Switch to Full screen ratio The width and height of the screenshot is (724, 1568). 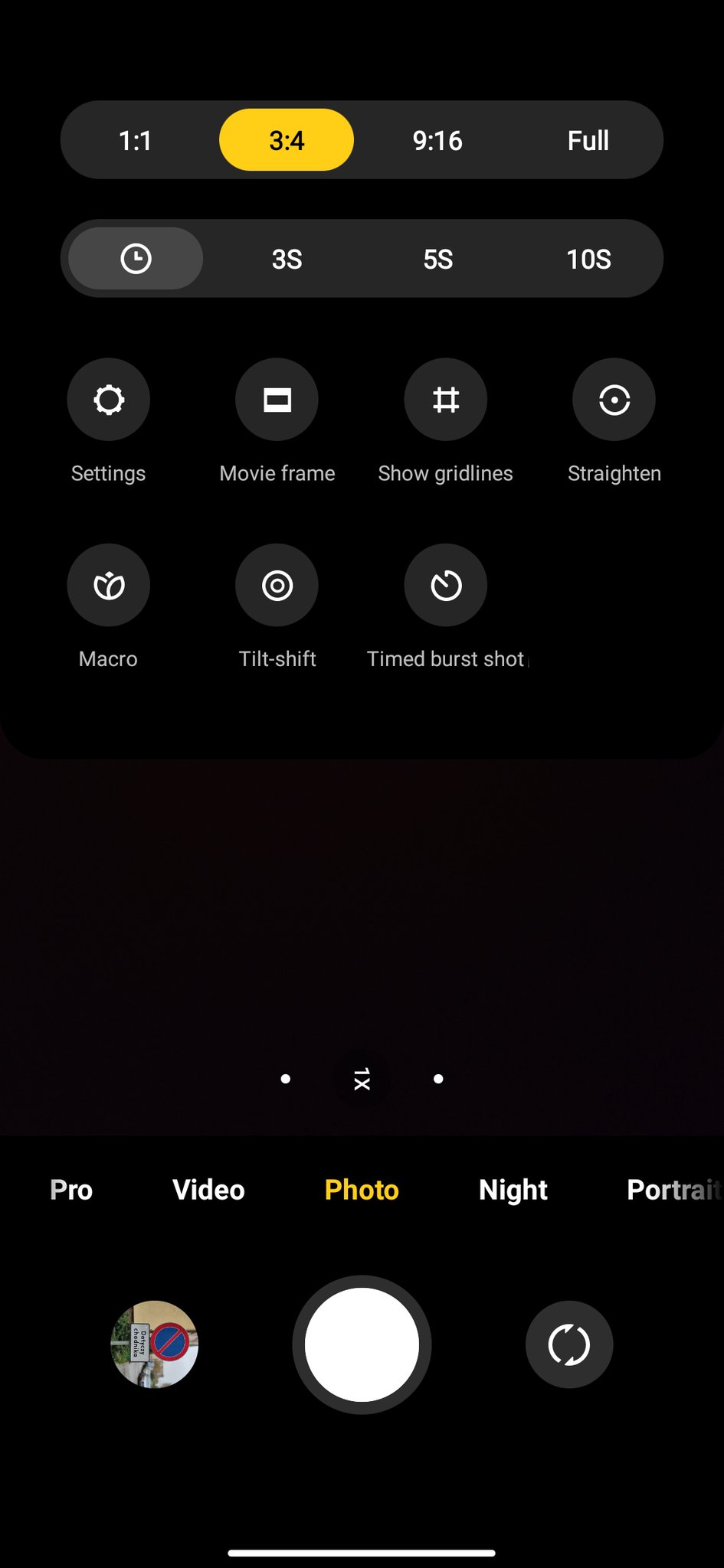pos(588,140)
